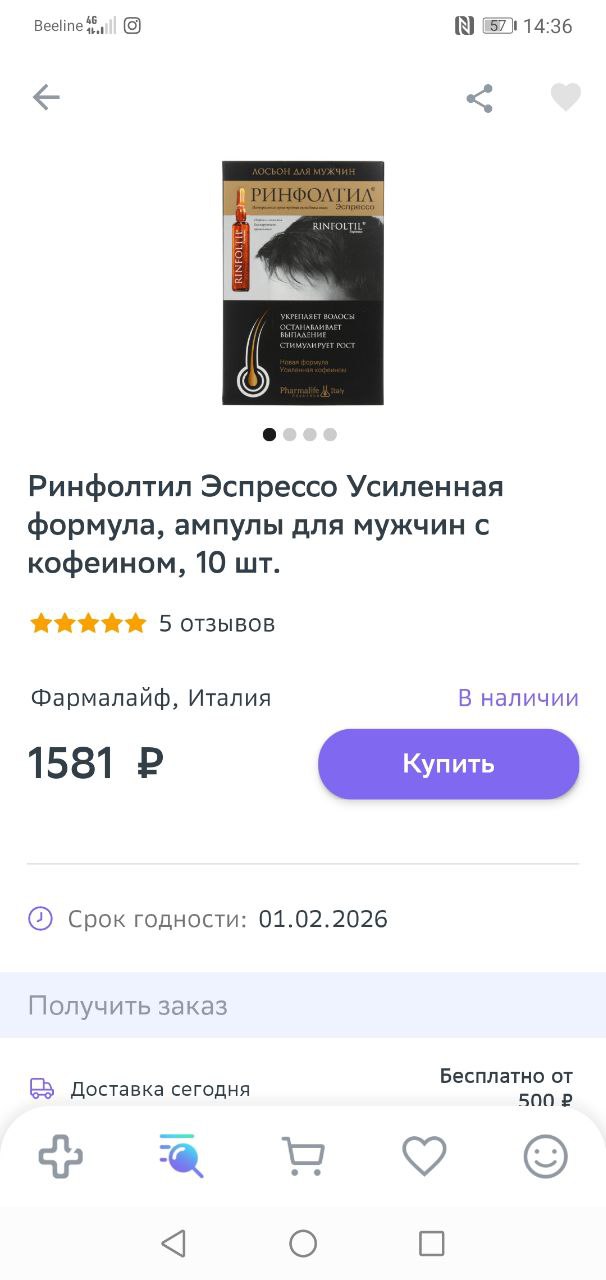Switch to the search catalog tab
The image size is (606, 1280).
[x=181, y=1157]
